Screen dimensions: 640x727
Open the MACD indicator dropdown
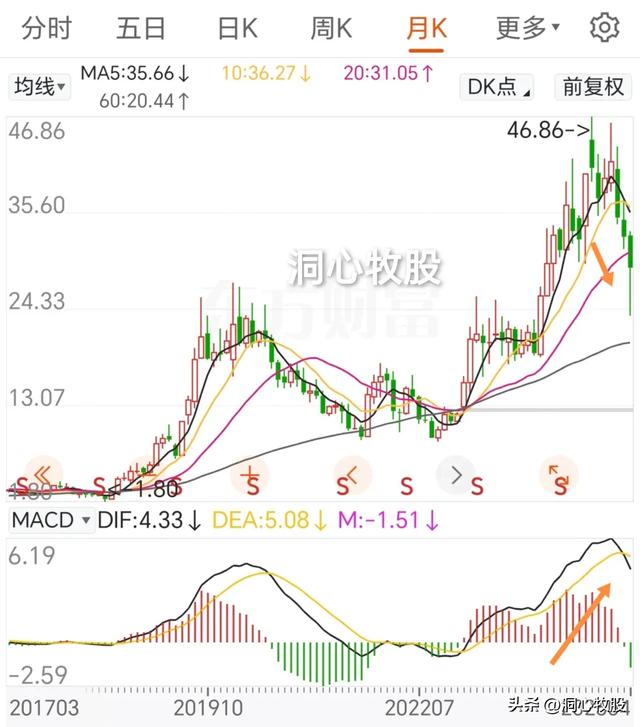pyautogui.click(x=51, y=520)
